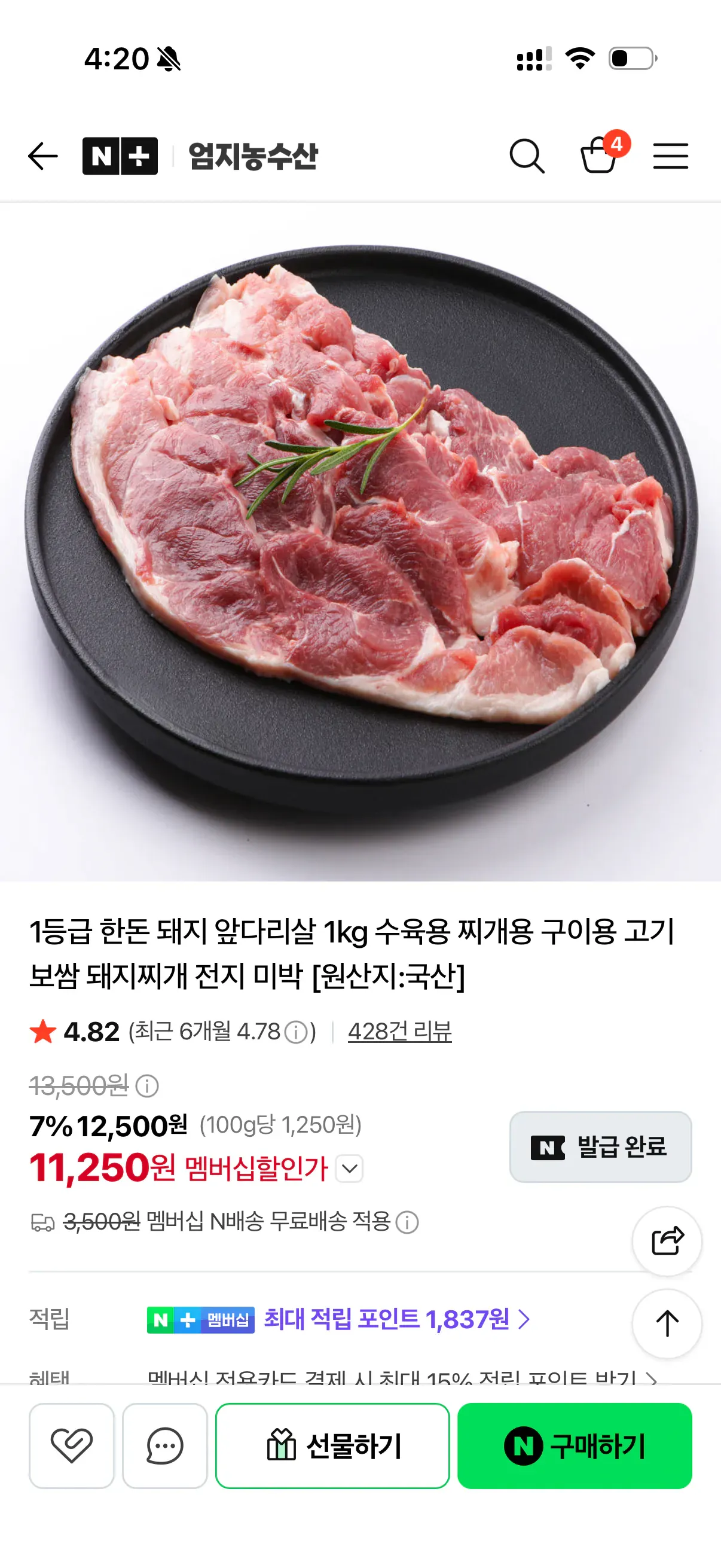
Task: Share this product
Action: tap(667, 1241)
